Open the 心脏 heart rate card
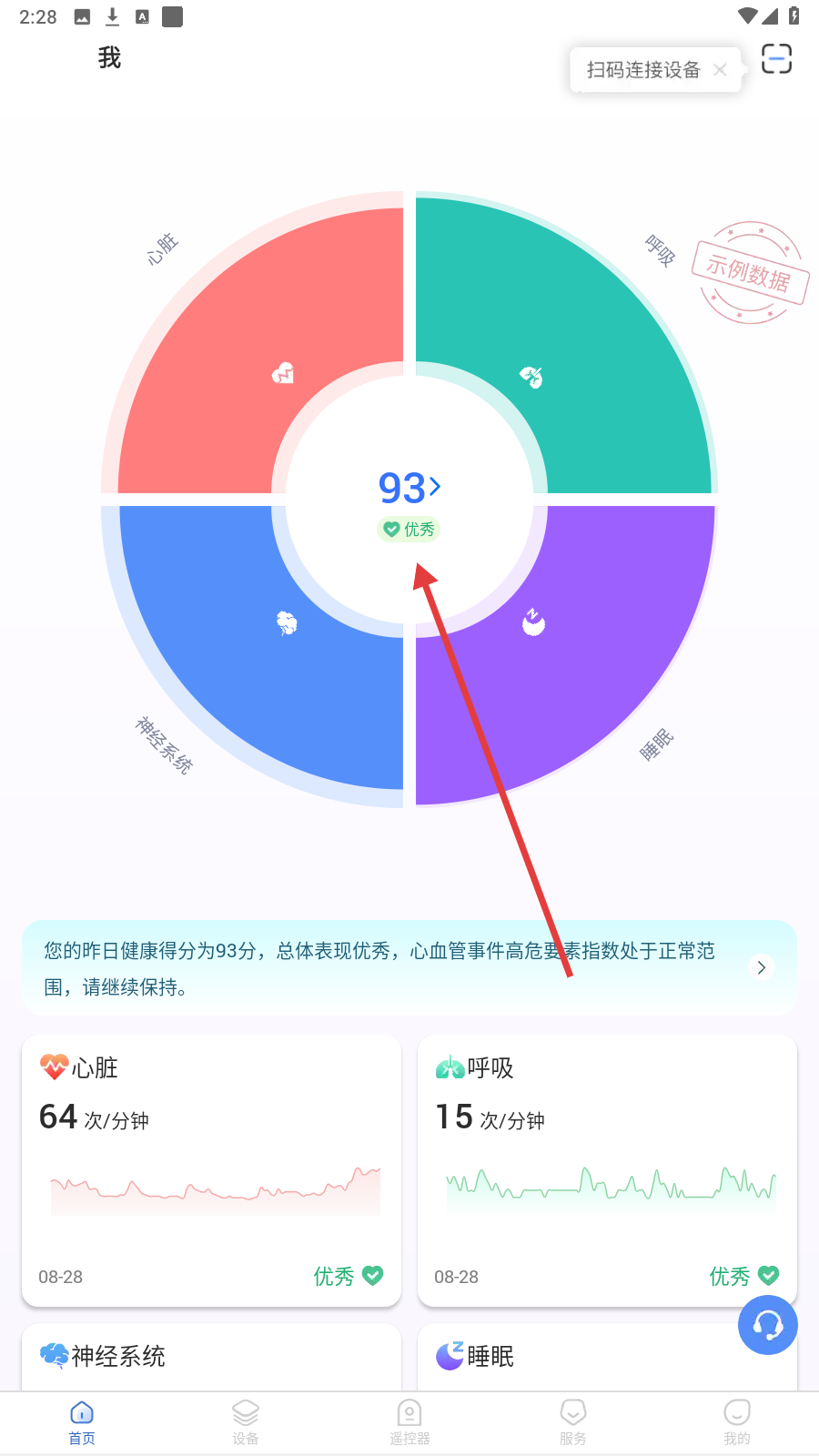 [211, 1170]
